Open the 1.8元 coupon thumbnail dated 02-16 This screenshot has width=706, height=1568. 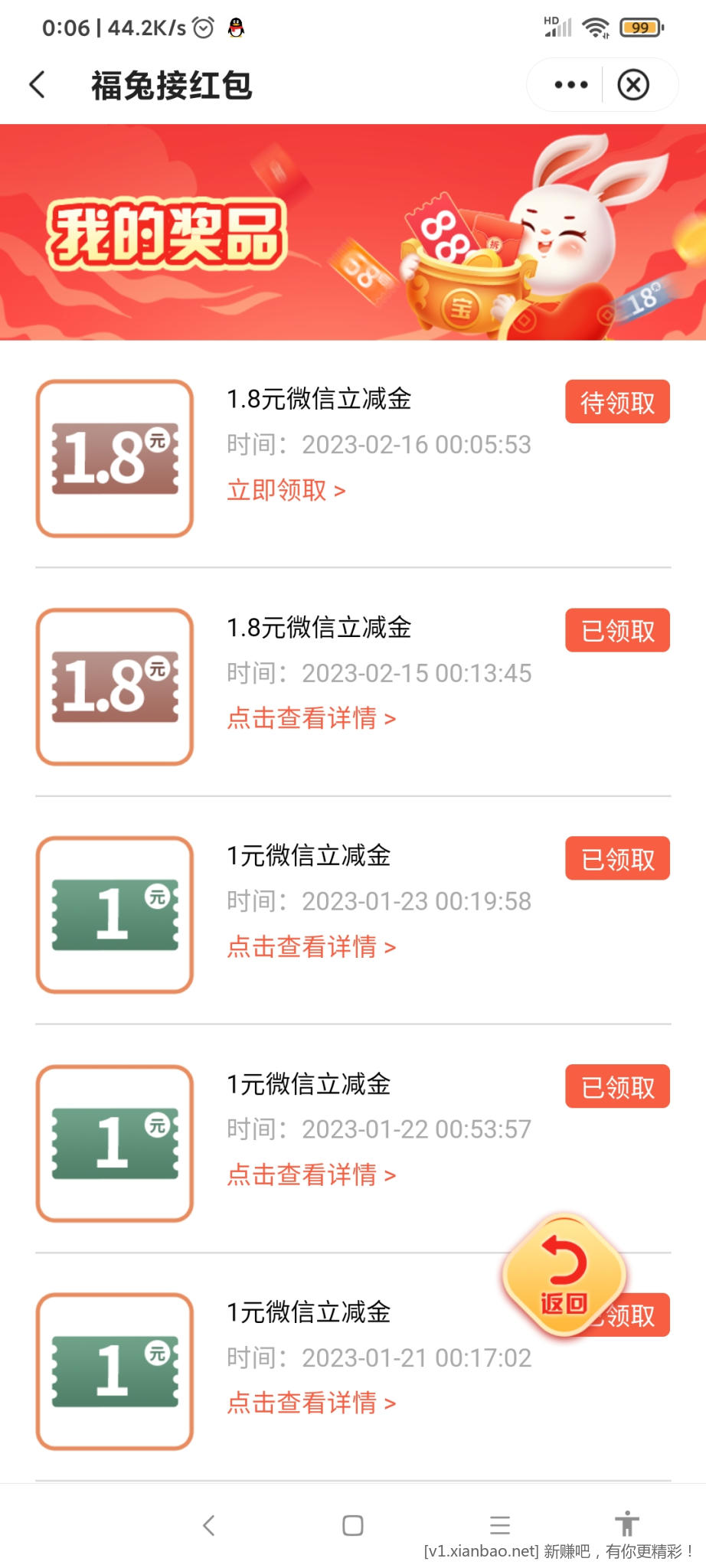point(115,459)
